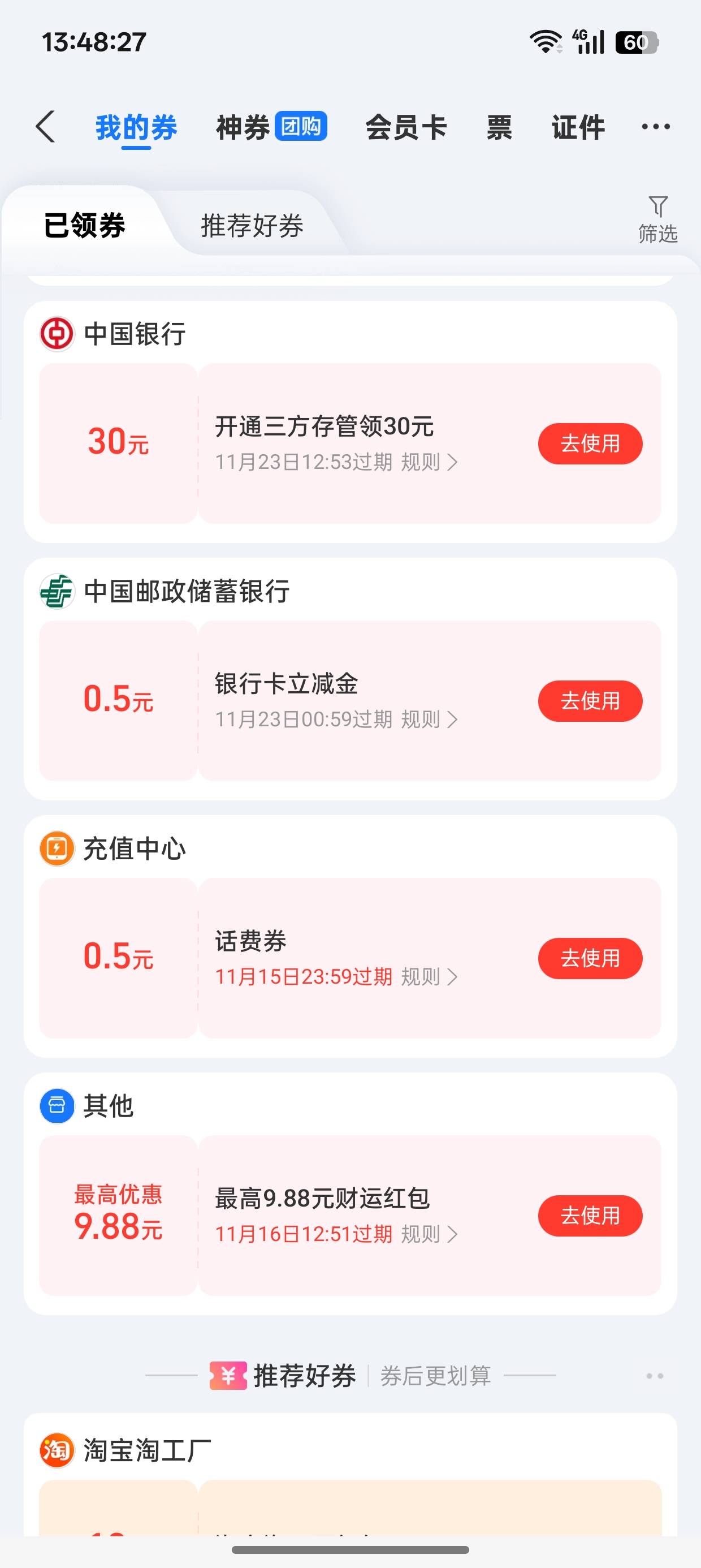The height and width of the screenshot is (1568, 701).
Task: Go back with the top-left arrow
Action: coord(46,127)
